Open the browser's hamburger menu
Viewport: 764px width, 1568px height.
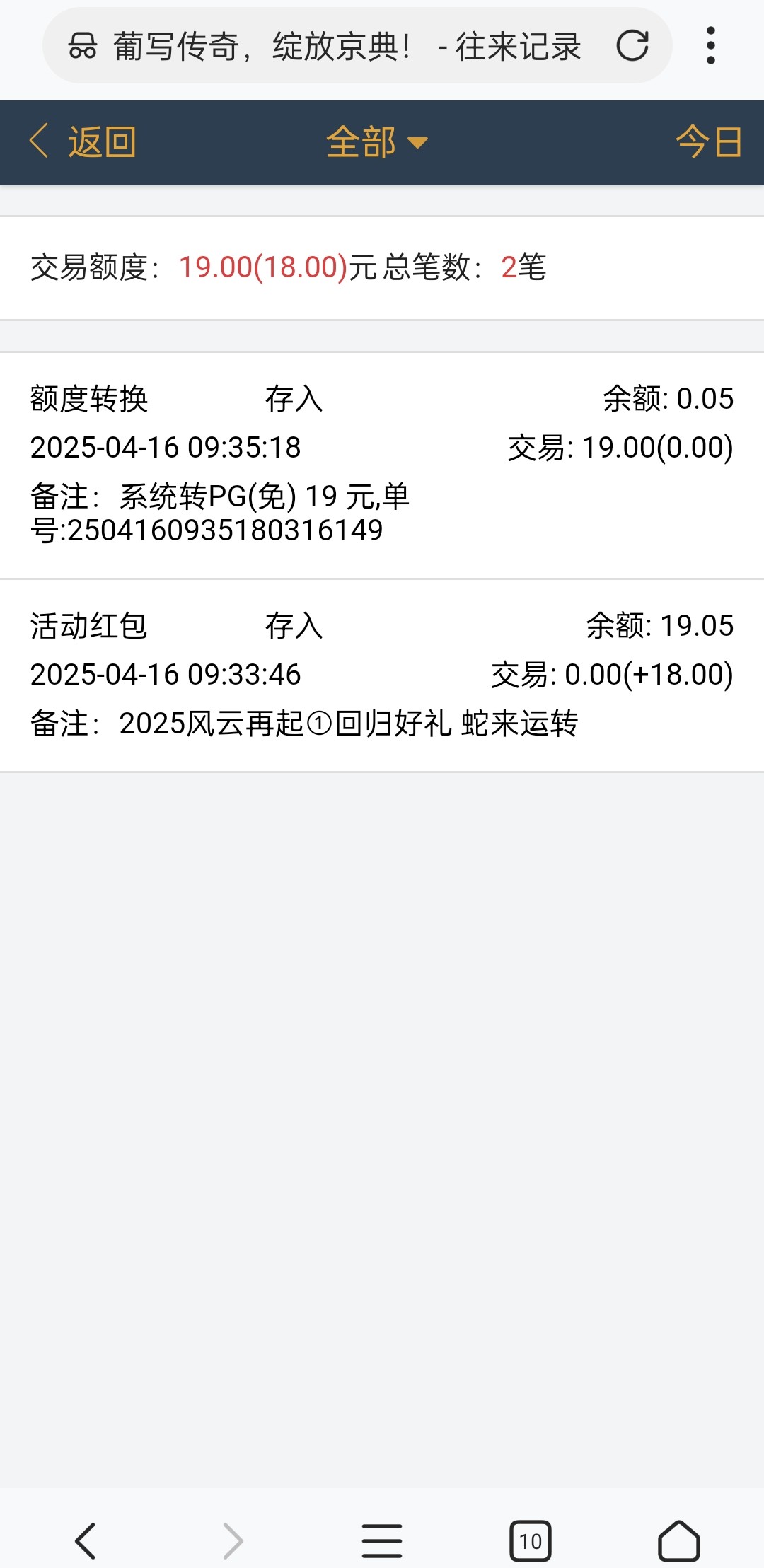point(382,1540)
